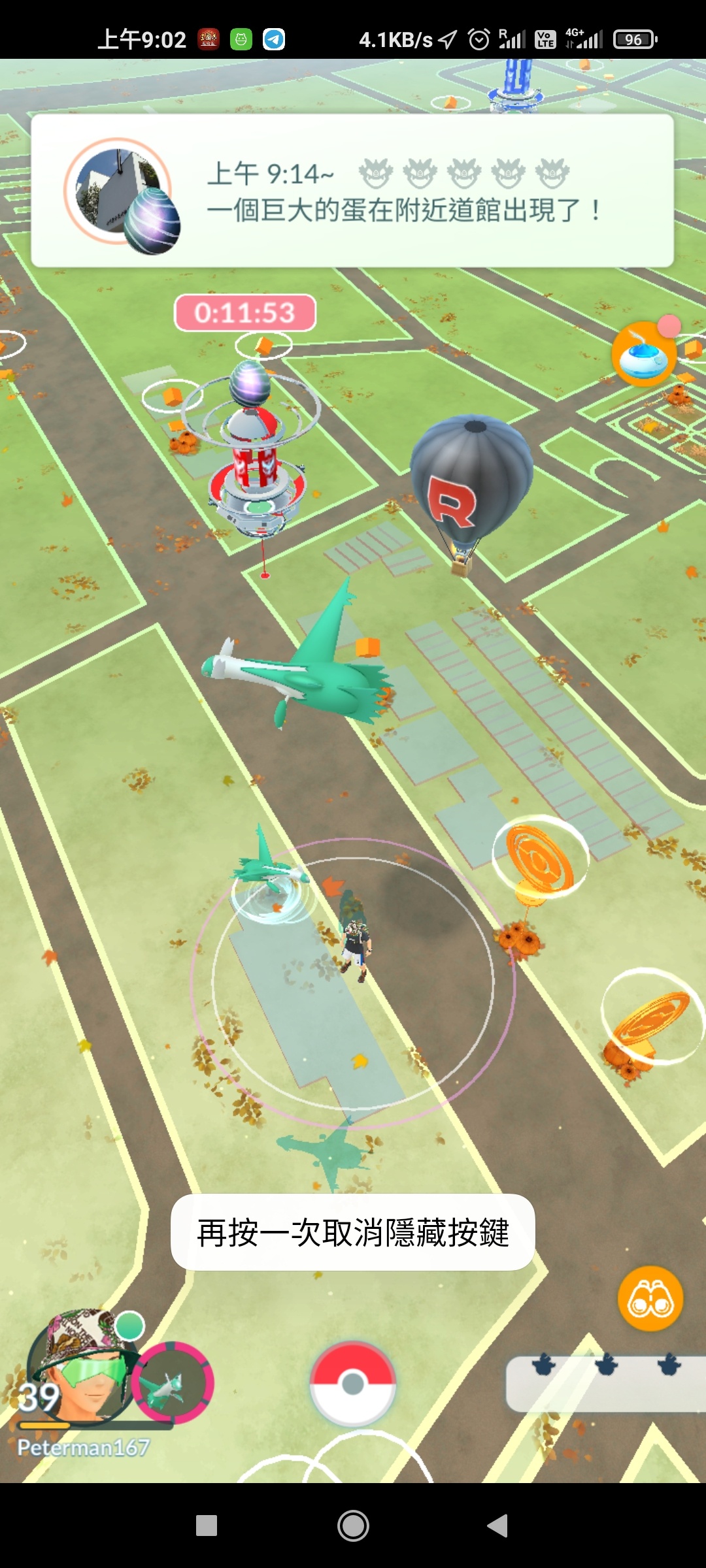Go back with the system back button
The image size is (706, 1568).
coord(498,1526)
